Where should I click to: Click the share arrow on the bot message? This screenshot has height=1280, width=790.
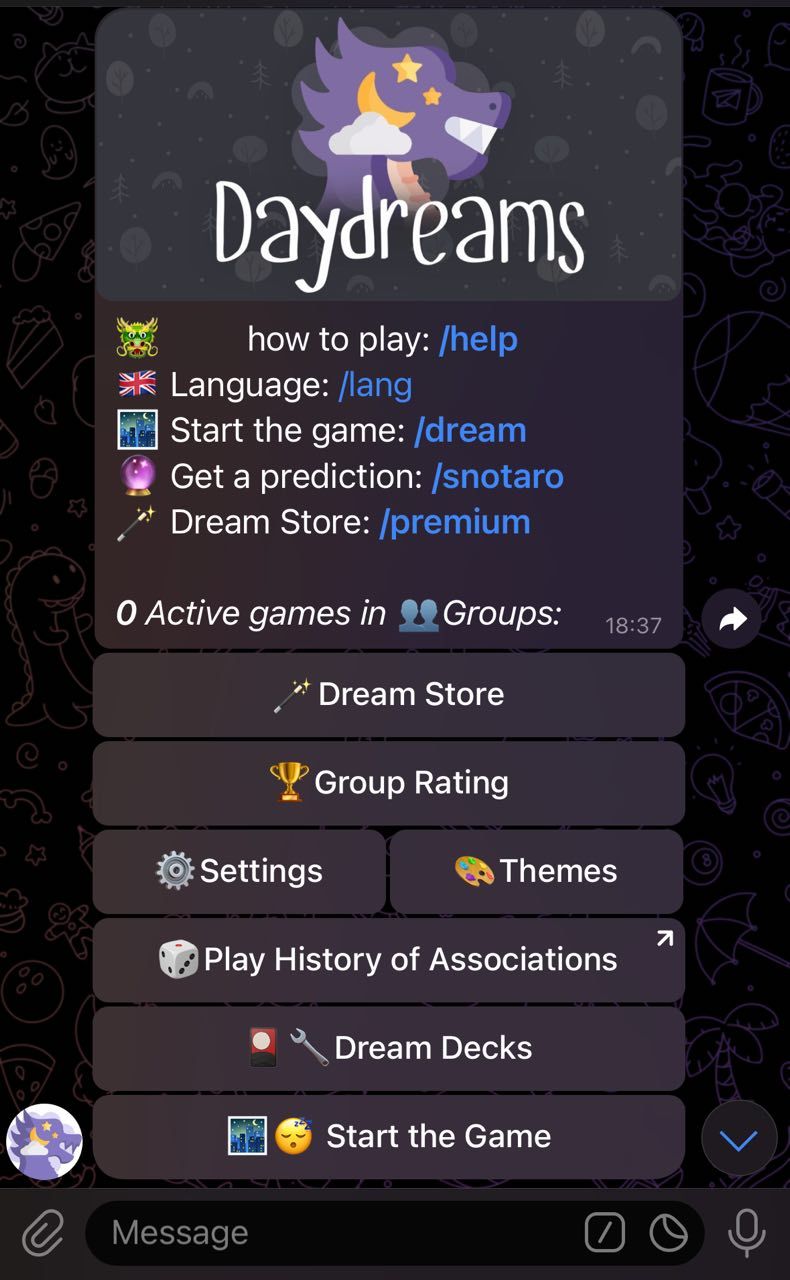(x=732, y=618)
